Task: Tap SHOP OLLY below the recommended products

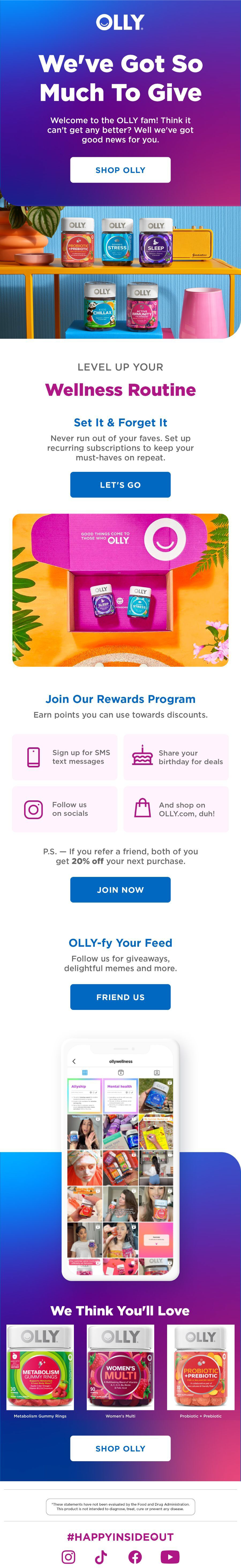Action: pyautogui.click(x=120, y=1449)
